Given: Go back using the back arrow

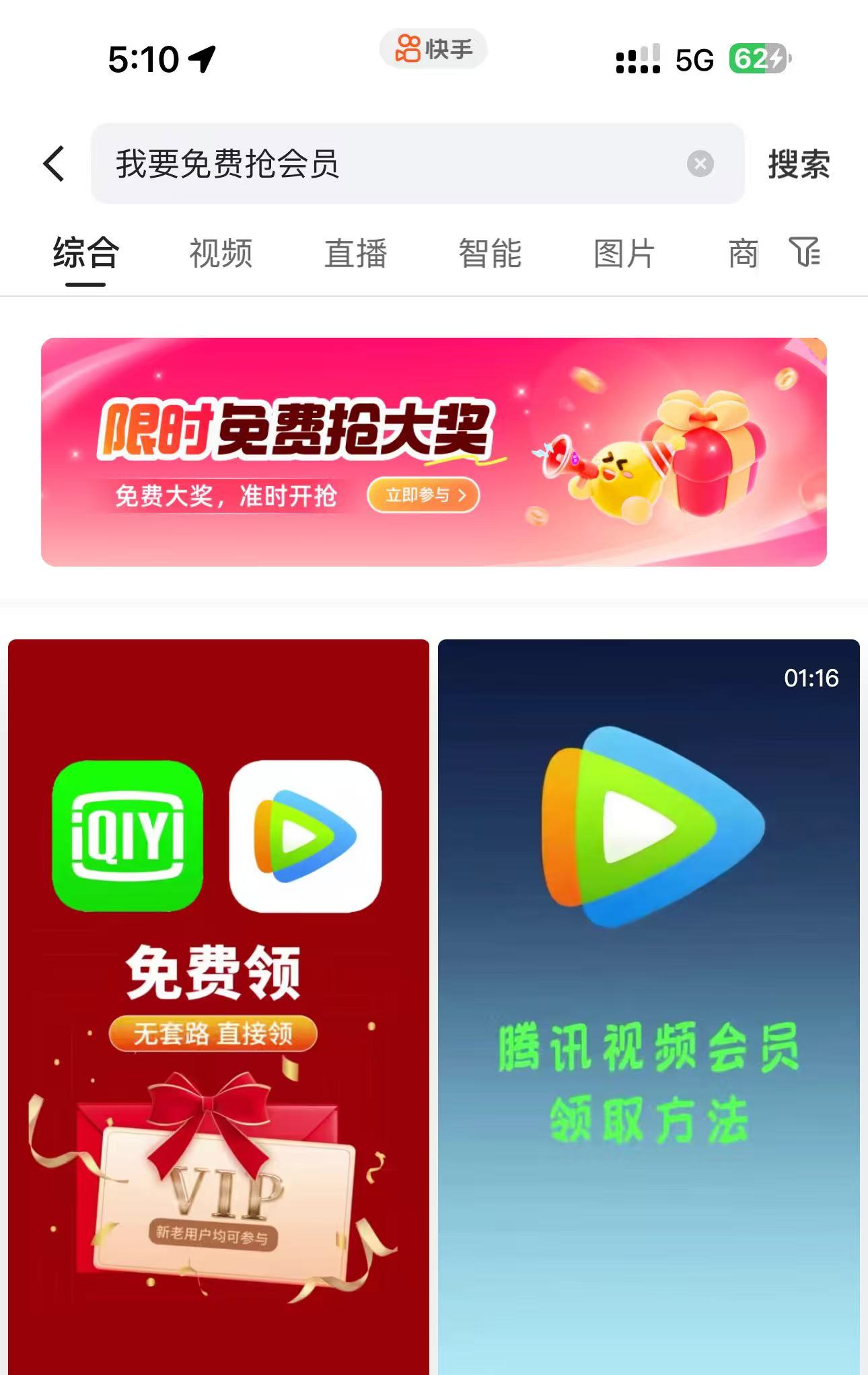Looking at the screenshot, I should pos(54,164).
